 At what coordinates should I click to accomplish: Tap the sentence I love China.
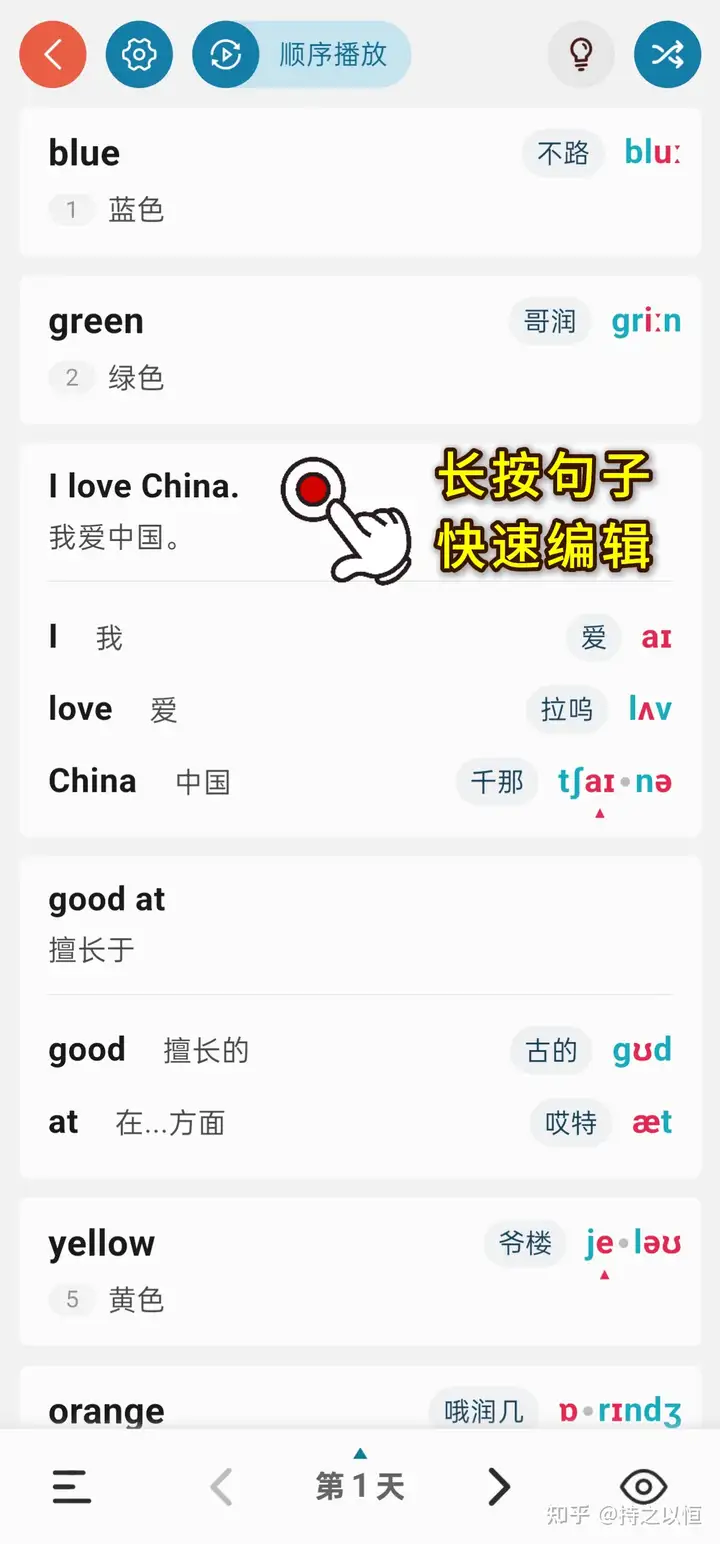(x=144, y=487)
